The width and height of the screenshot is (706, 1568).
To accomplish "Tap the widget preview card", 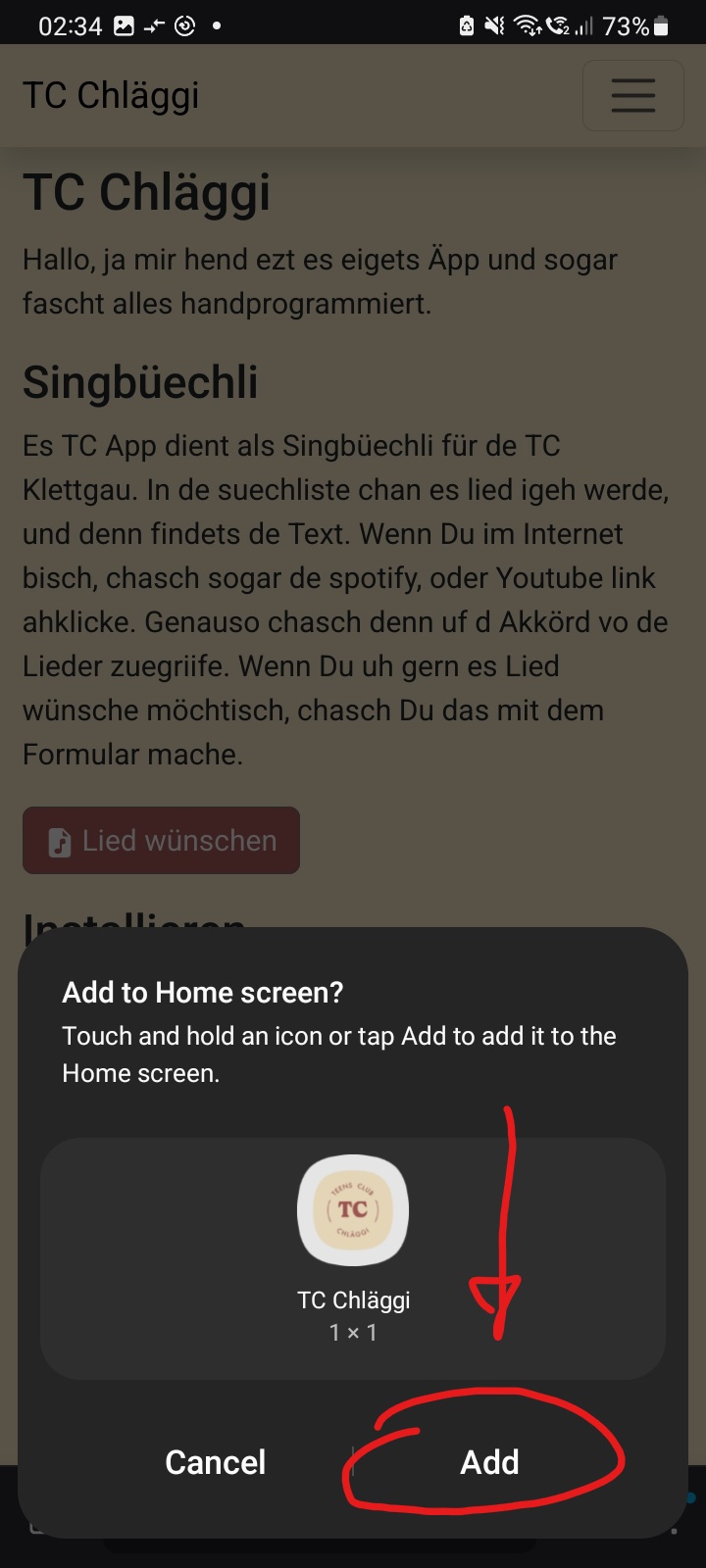I will (x=353, y=1259).
